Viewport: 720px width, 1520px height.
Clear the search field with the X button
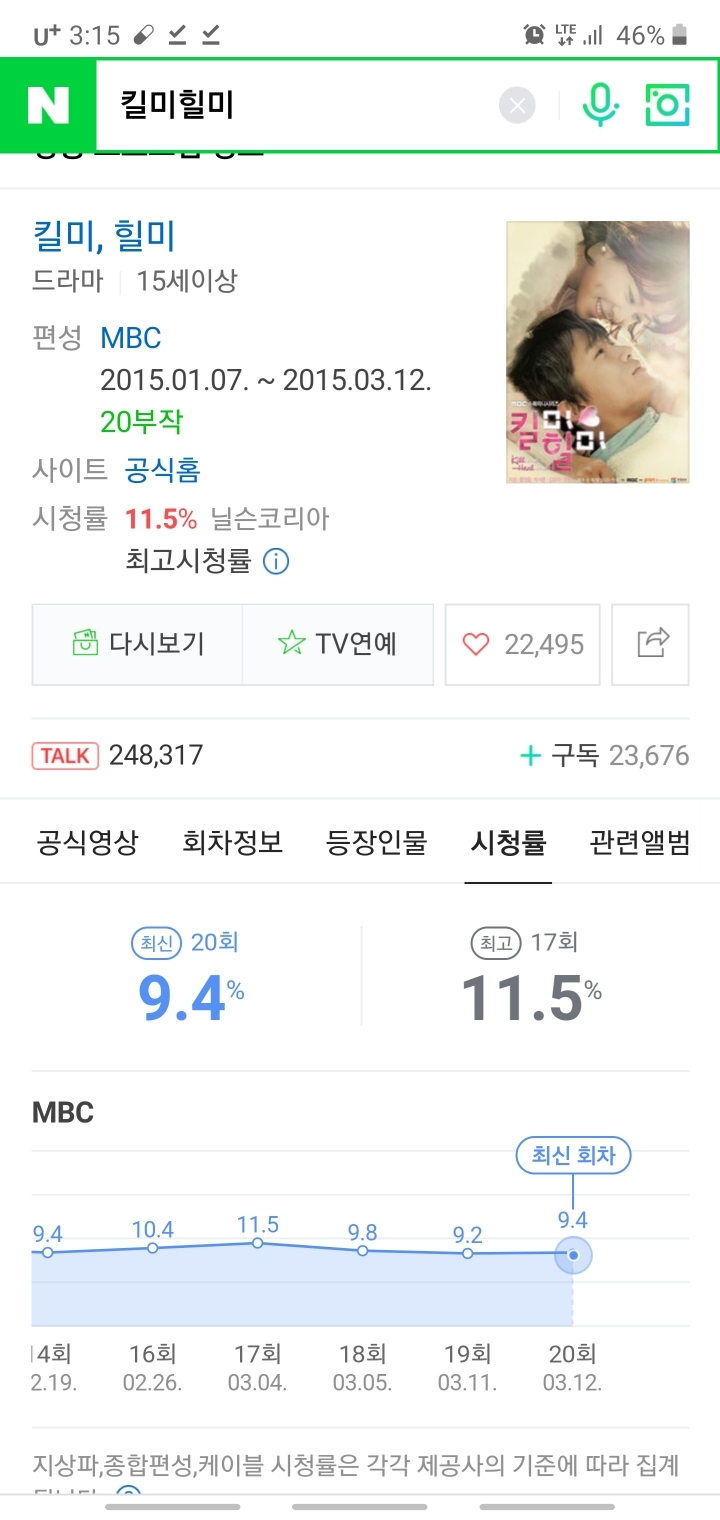pos(517,104)
